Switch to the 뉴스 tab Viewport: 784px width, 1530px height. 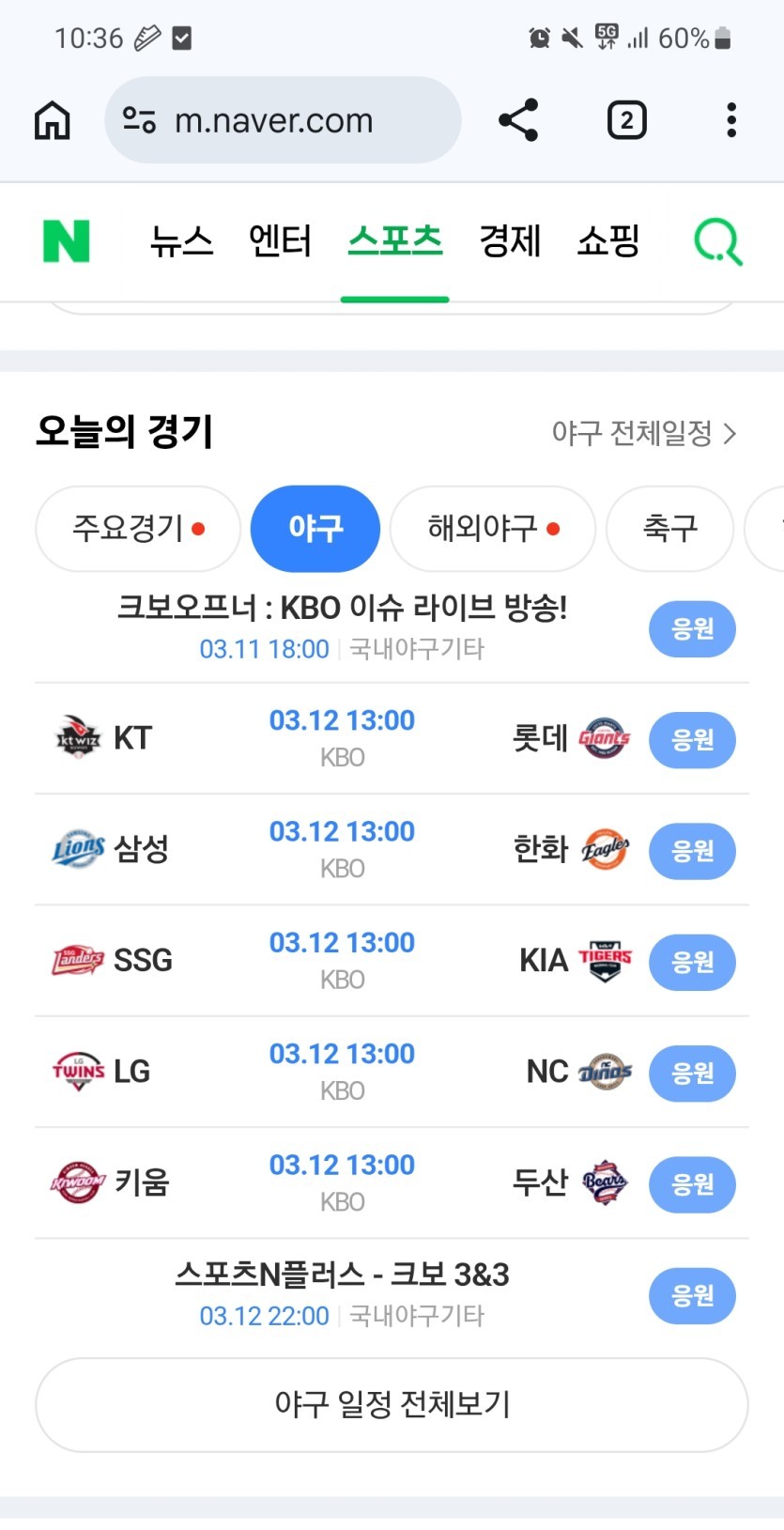tap(181, 240)
